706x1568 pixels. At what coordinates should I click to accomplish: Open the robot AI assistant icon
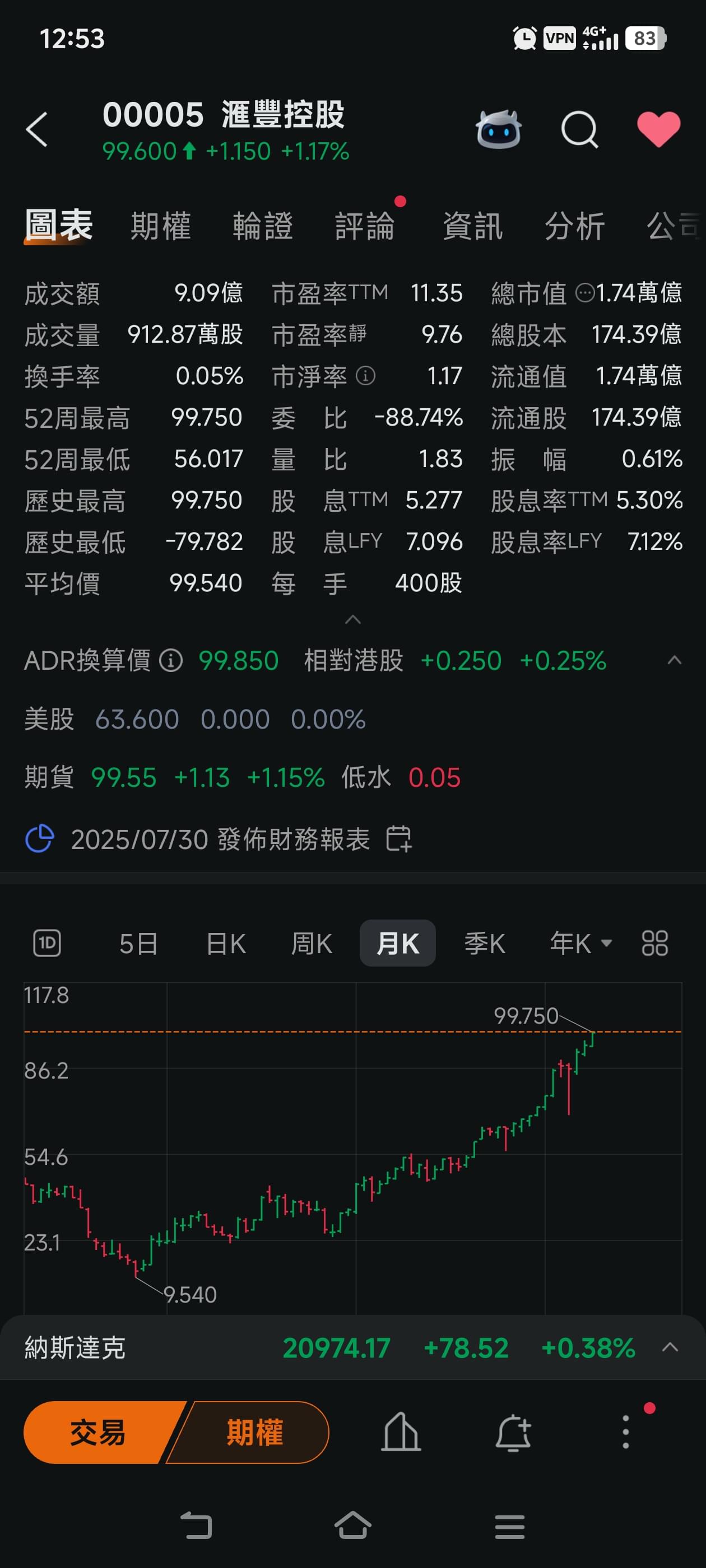pyautogui.click(x=498, y=130)
